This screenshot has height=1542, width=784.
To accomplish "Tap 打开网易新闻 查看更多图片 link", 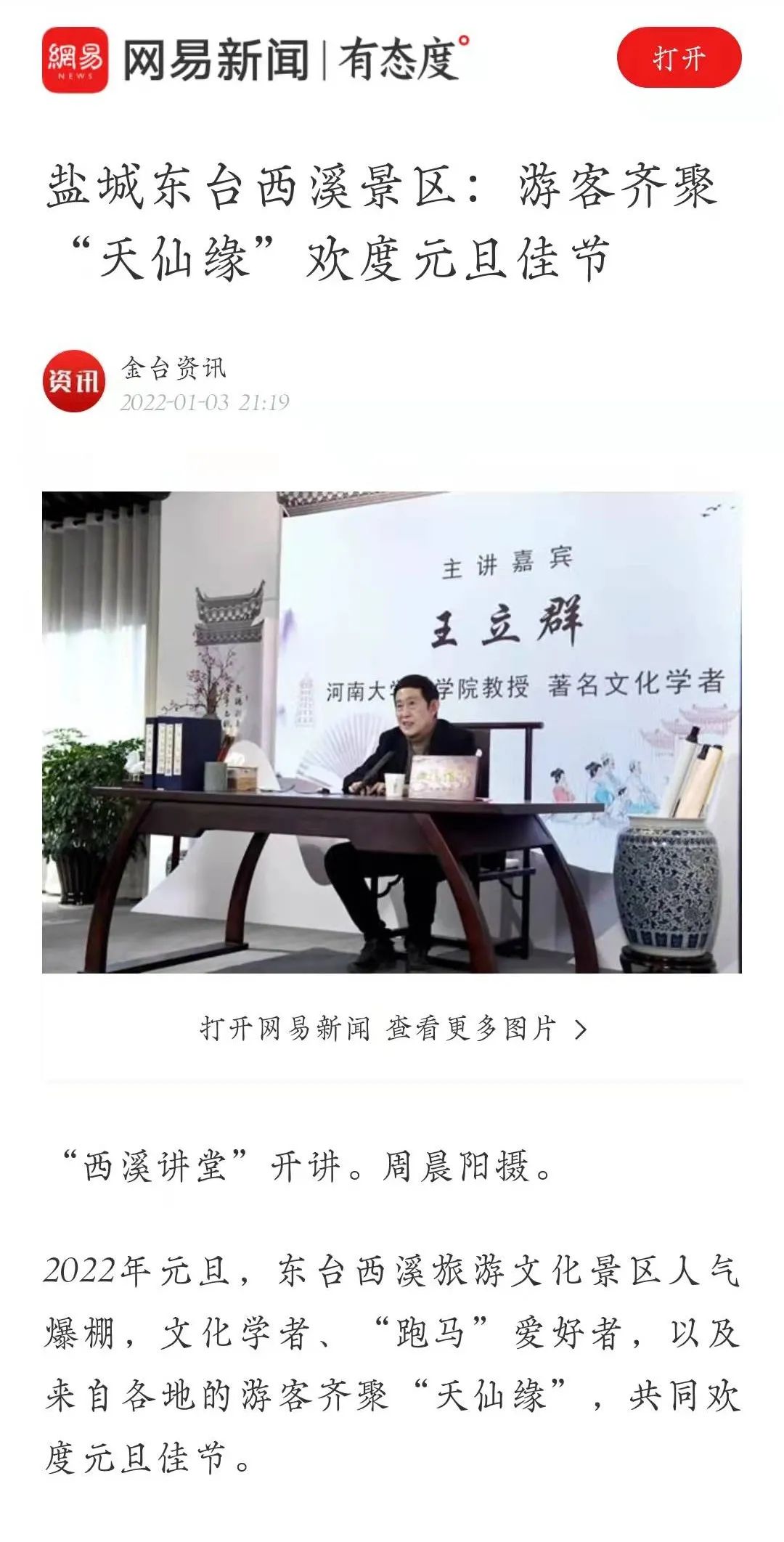I will [392, 1029].
